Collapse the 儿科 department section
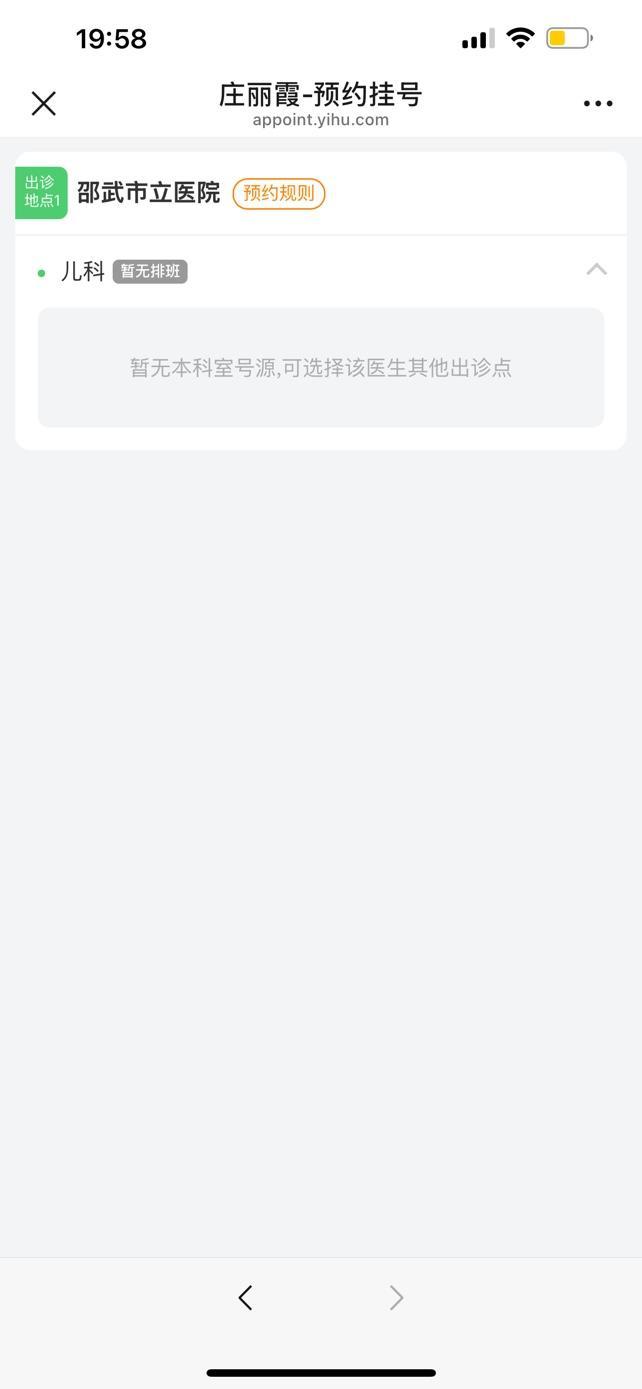Screen dimensions: 642x1389 (x=596, y=269)
